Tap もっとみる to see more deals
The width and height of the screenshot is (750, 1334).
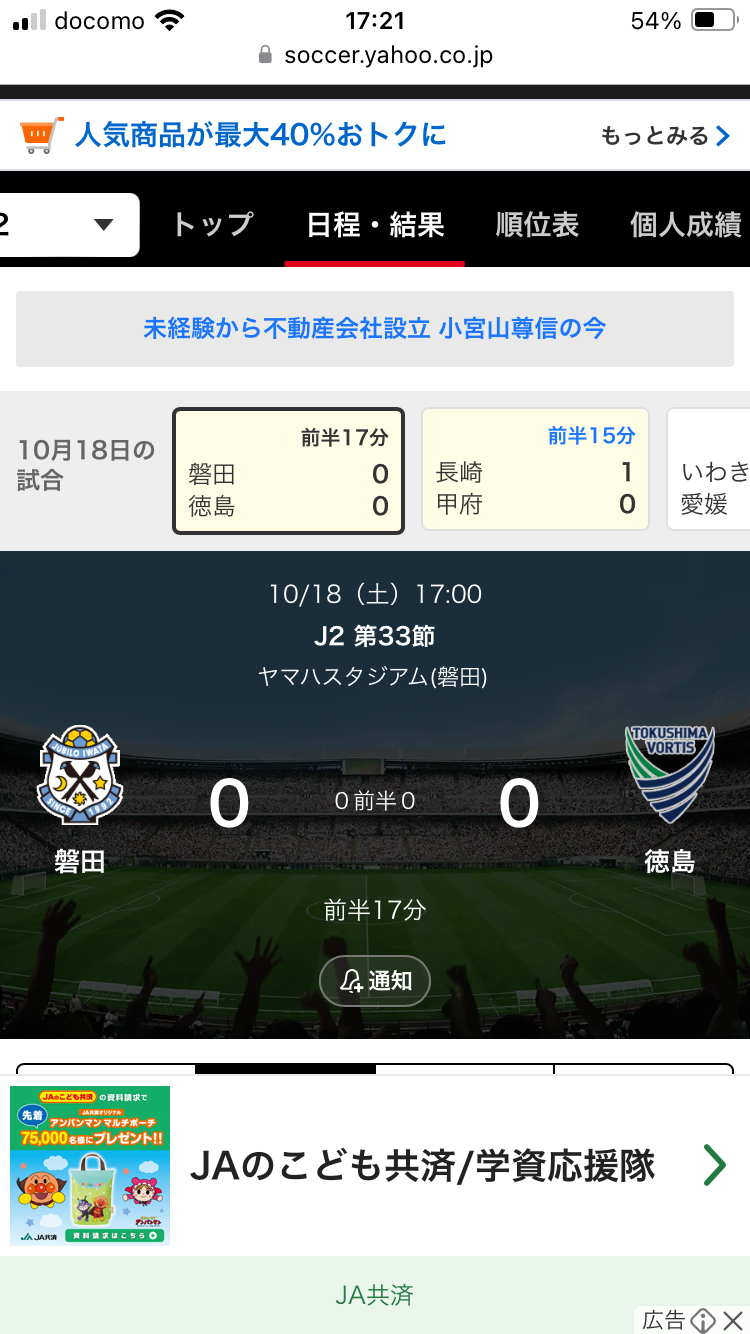pyautogui.click(x=665, y=136)
